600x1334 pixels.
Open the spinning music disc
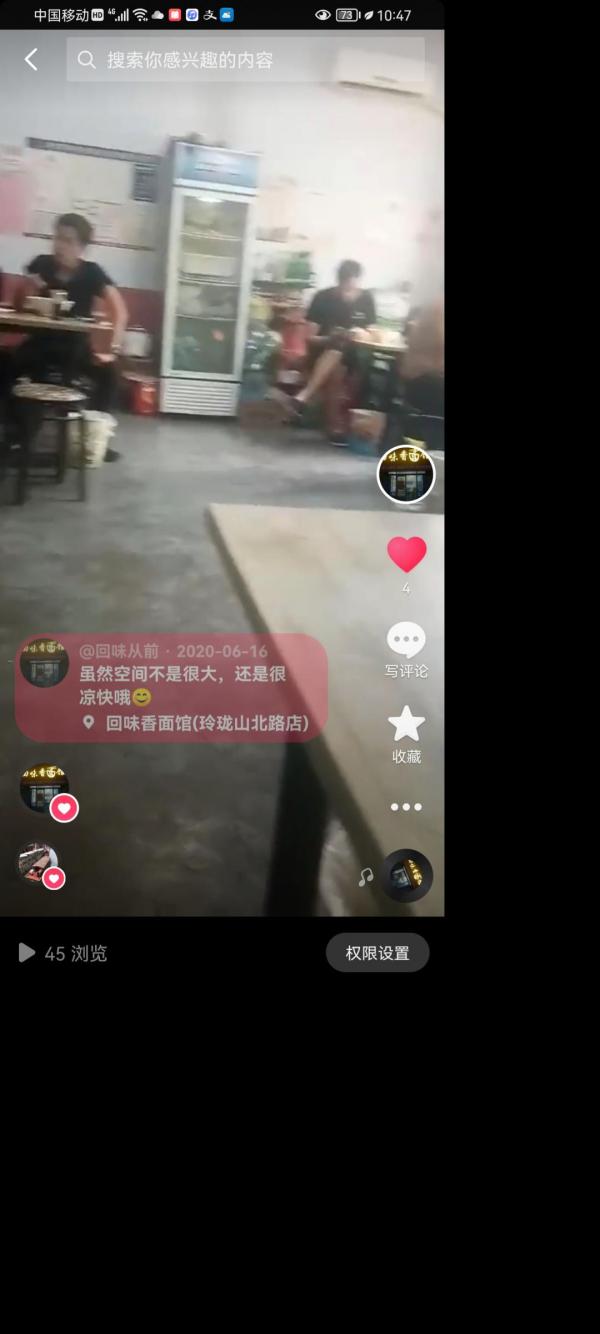tap(407, 875)
